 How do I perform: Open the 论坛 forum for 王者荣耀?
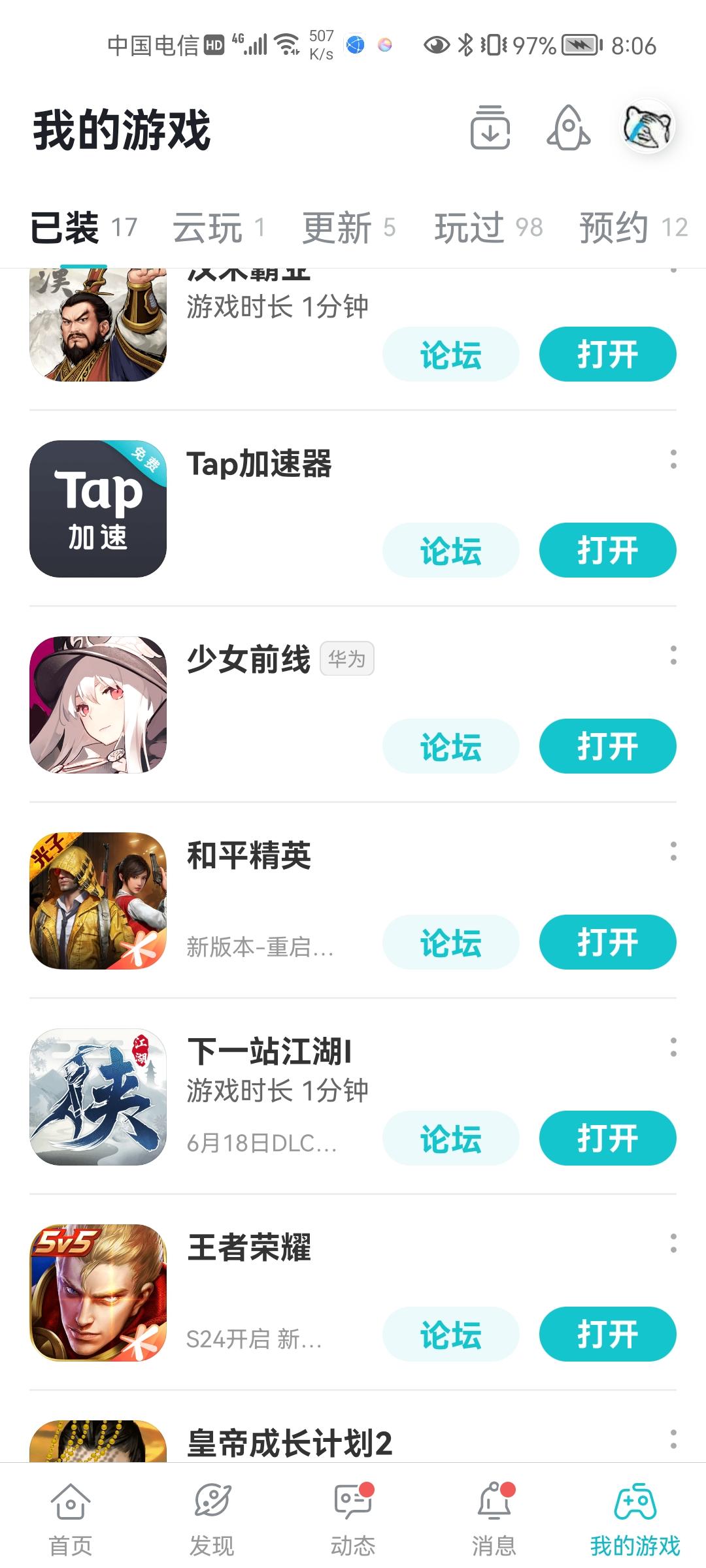[450, 1334]
